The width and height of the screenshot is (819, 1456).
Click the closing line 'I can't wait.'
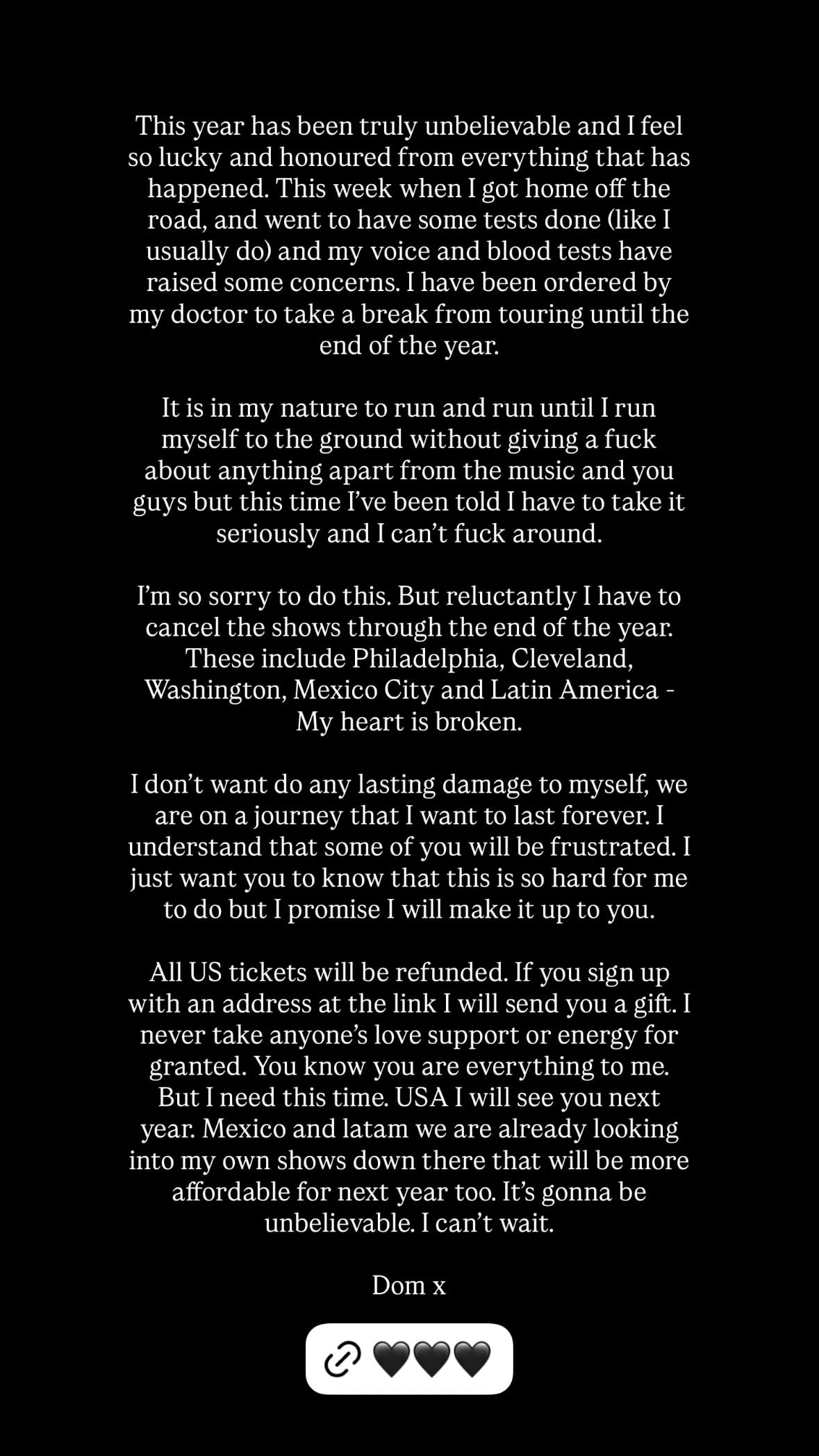click(486, 1223)
